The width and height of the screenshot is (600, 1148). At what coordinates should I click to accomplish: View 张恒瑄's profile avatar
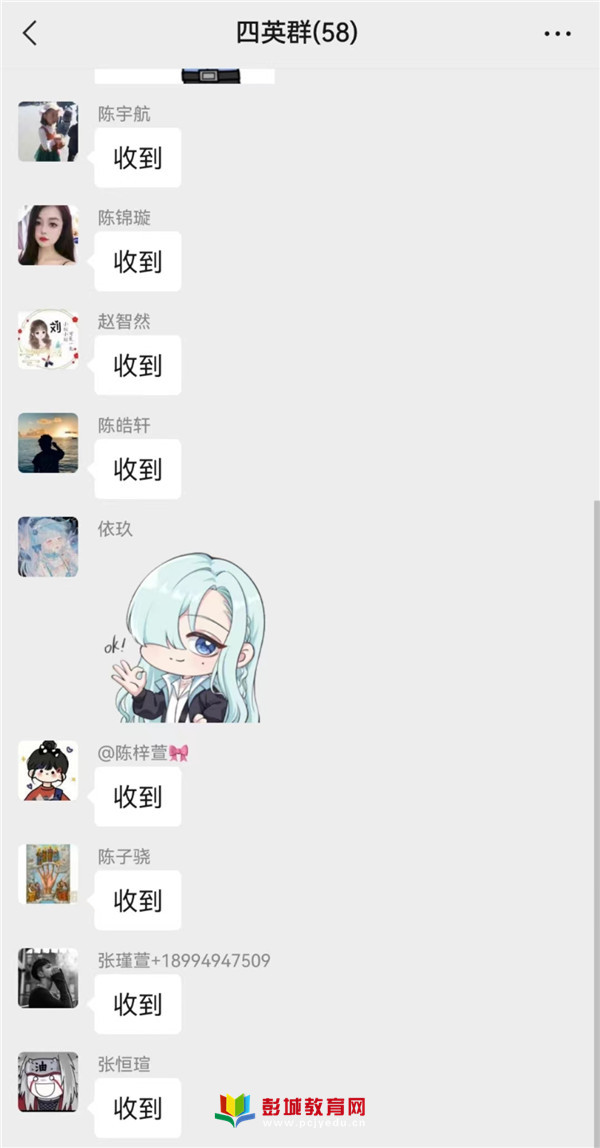(x=48, y=1082)
